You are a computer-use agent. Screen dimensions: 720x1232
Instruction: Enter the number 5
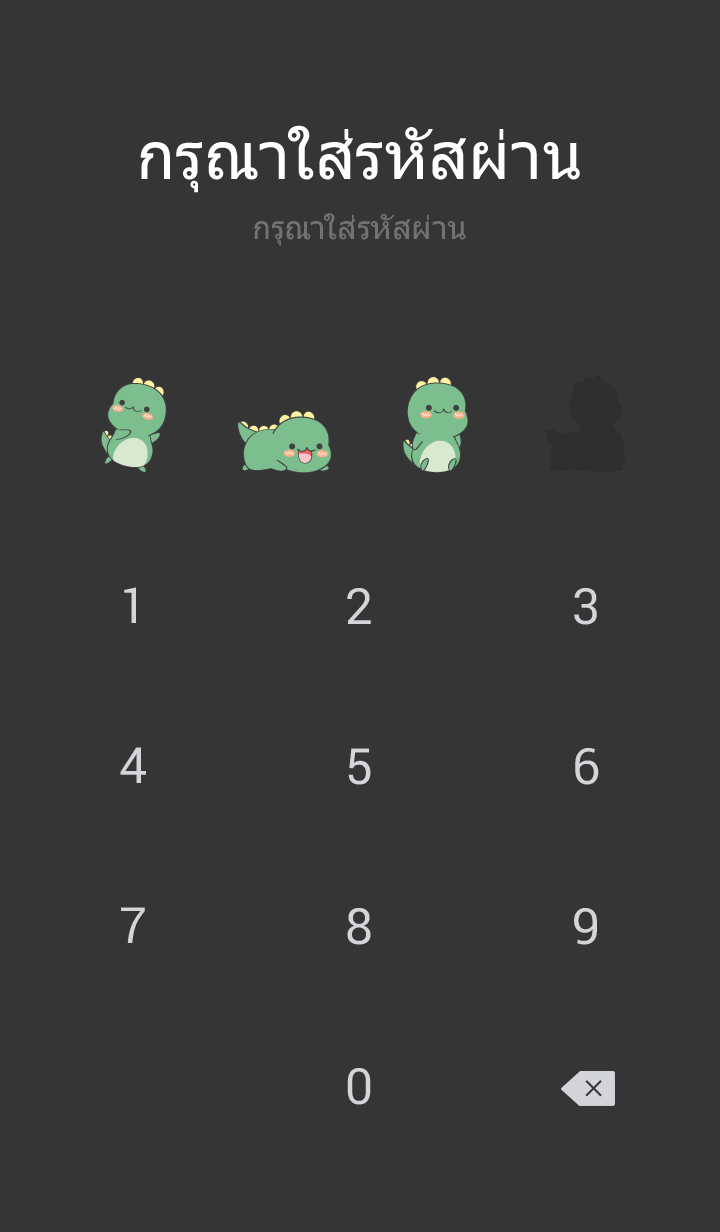point(359,767)
